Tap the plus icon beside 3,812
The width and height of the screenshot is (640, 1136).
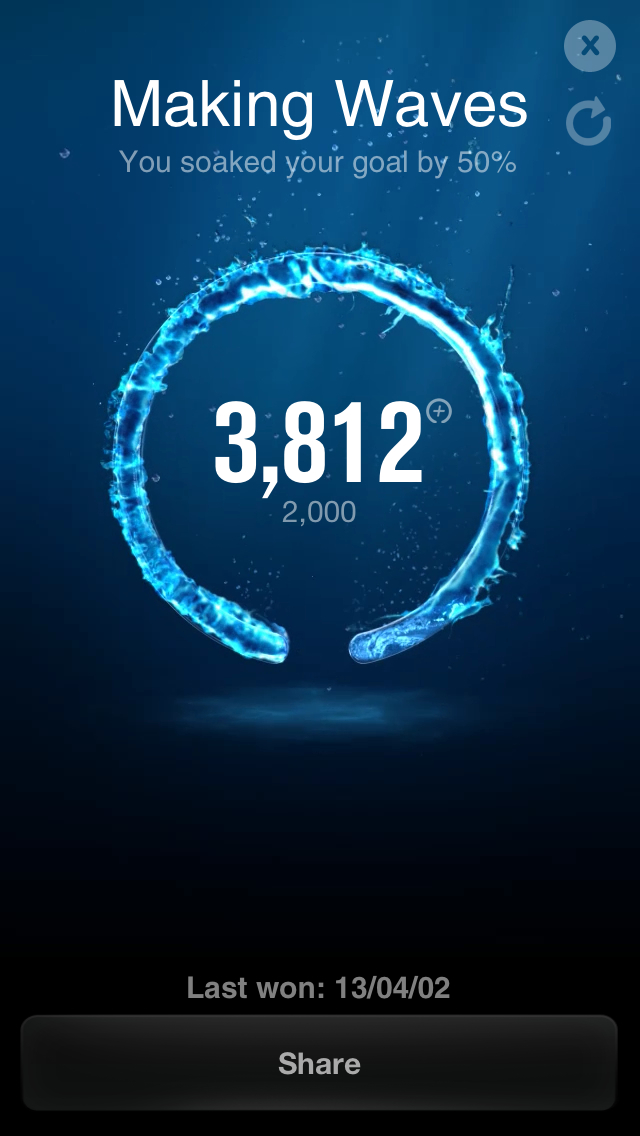(439, 412)
